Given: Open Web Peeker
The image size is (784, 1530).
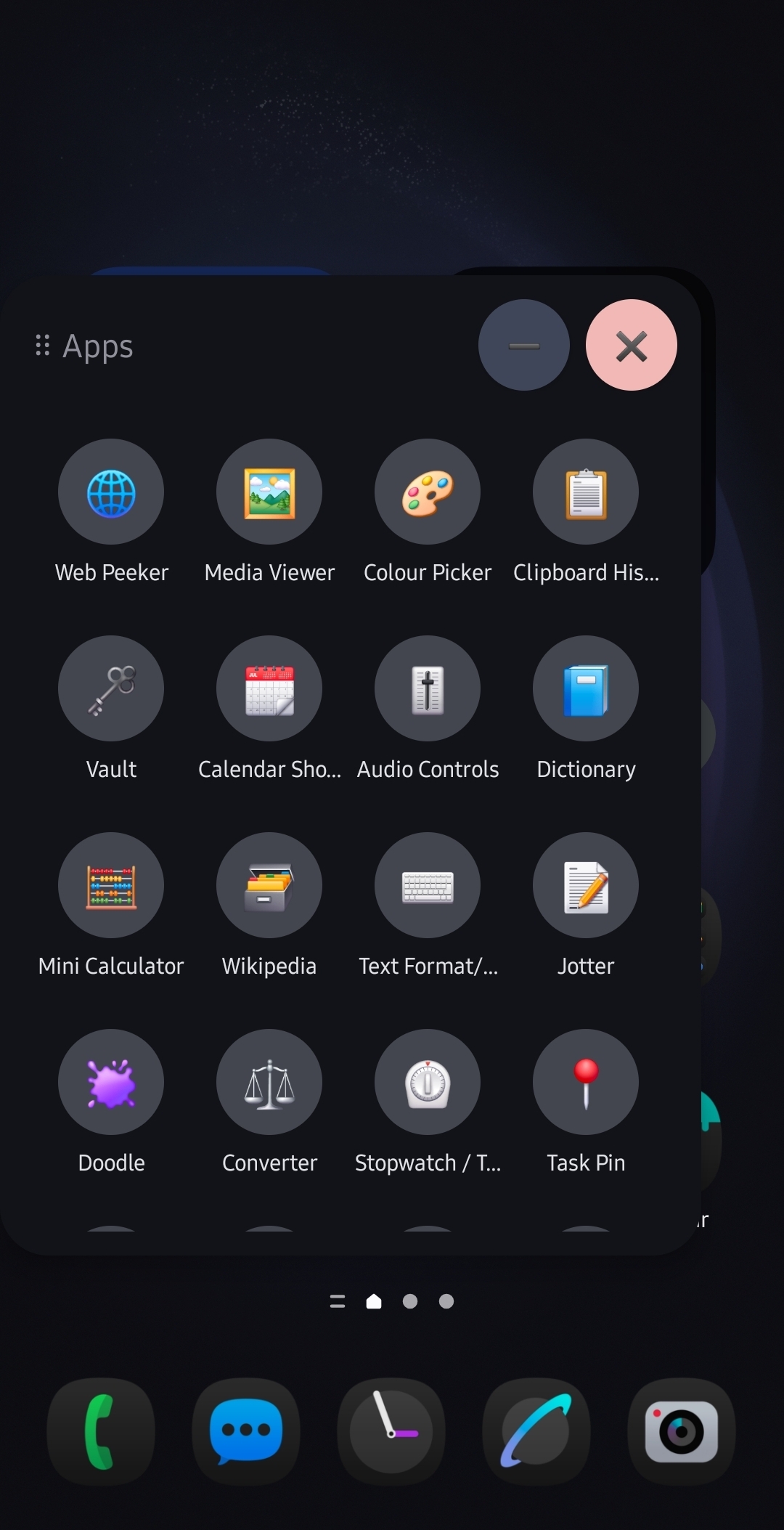Looking at the screenshot, I should click(111, 492).
